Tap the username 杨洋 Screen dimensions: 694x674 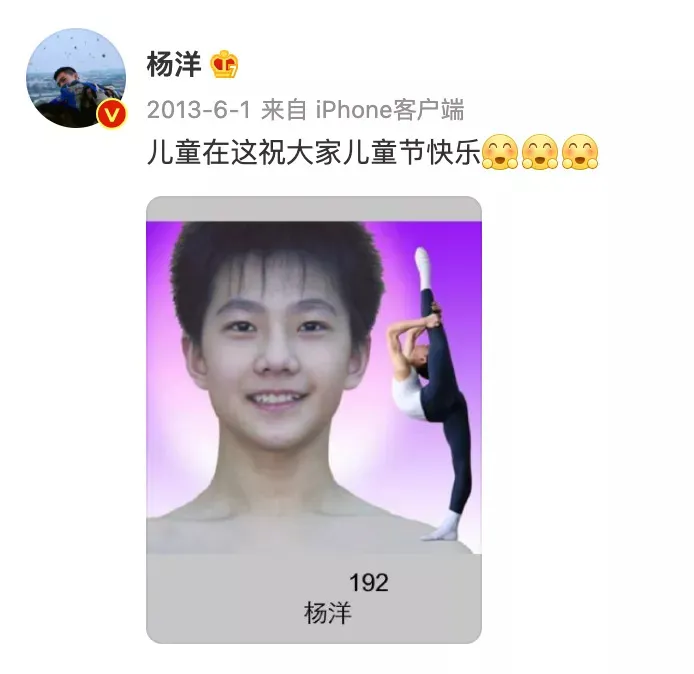point(173,66)
